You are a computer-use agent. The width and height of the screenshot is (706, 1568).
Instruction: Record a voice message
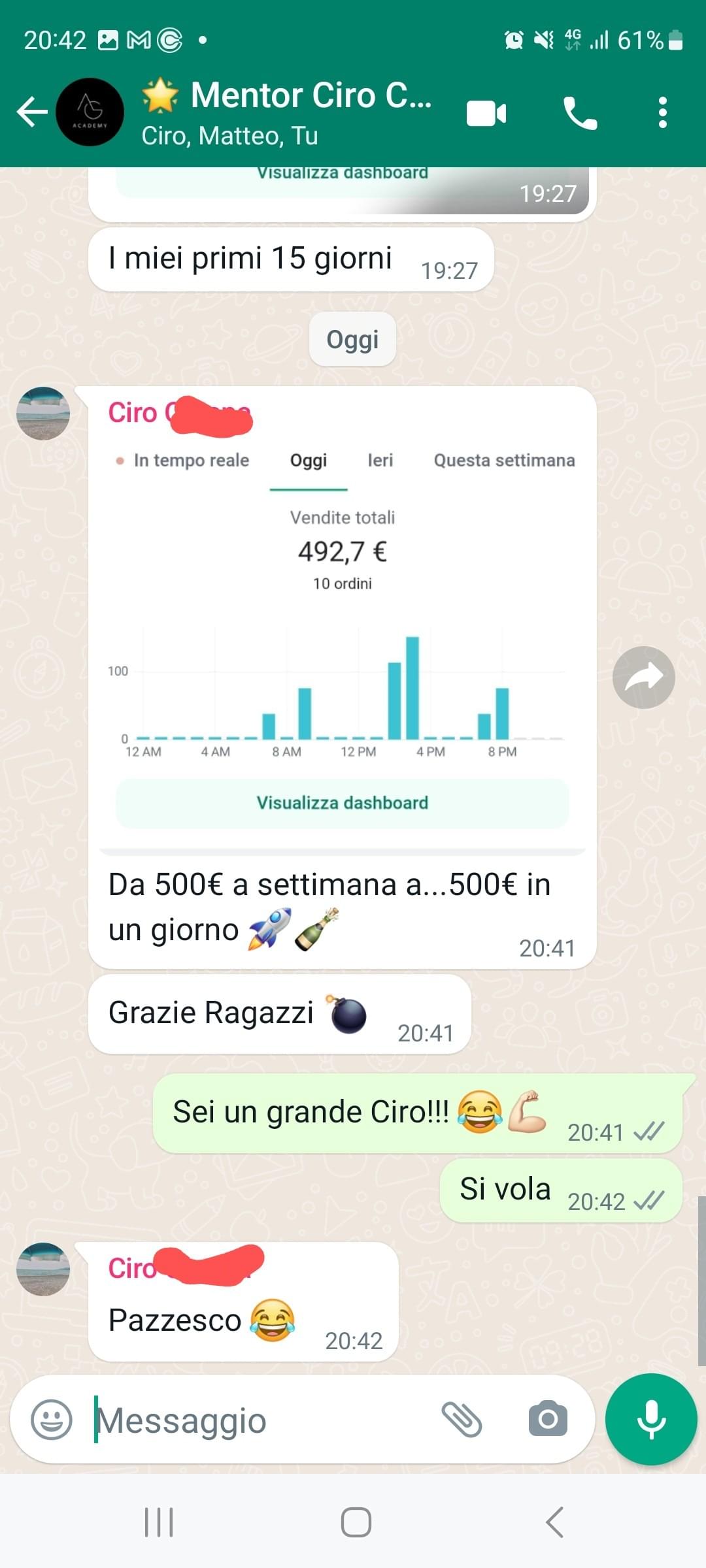[x=651, y=1419]
